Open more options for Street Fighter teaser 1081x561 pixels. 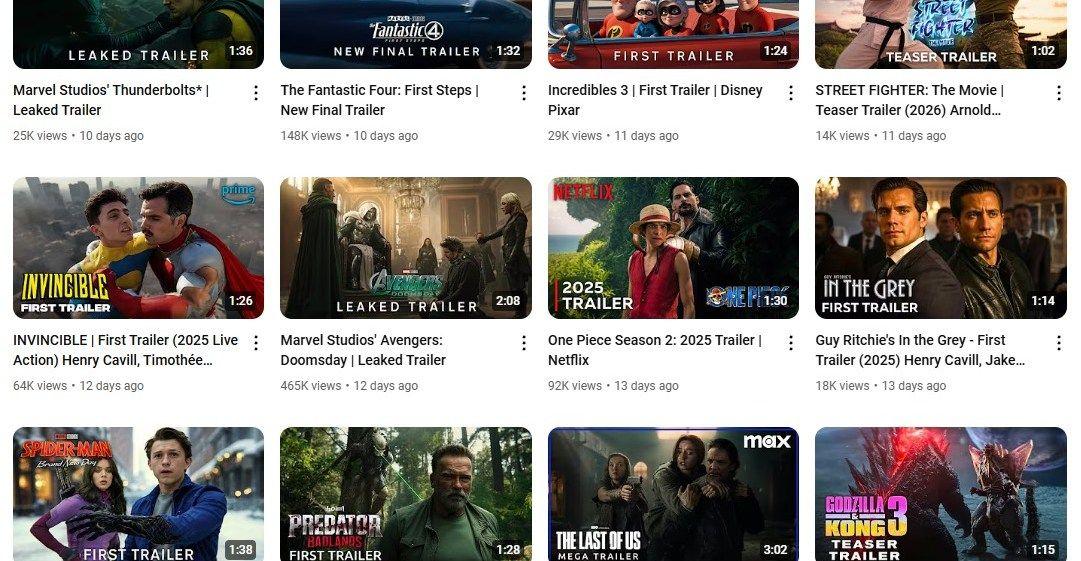pyautogui.click(x=1058, y=93)
